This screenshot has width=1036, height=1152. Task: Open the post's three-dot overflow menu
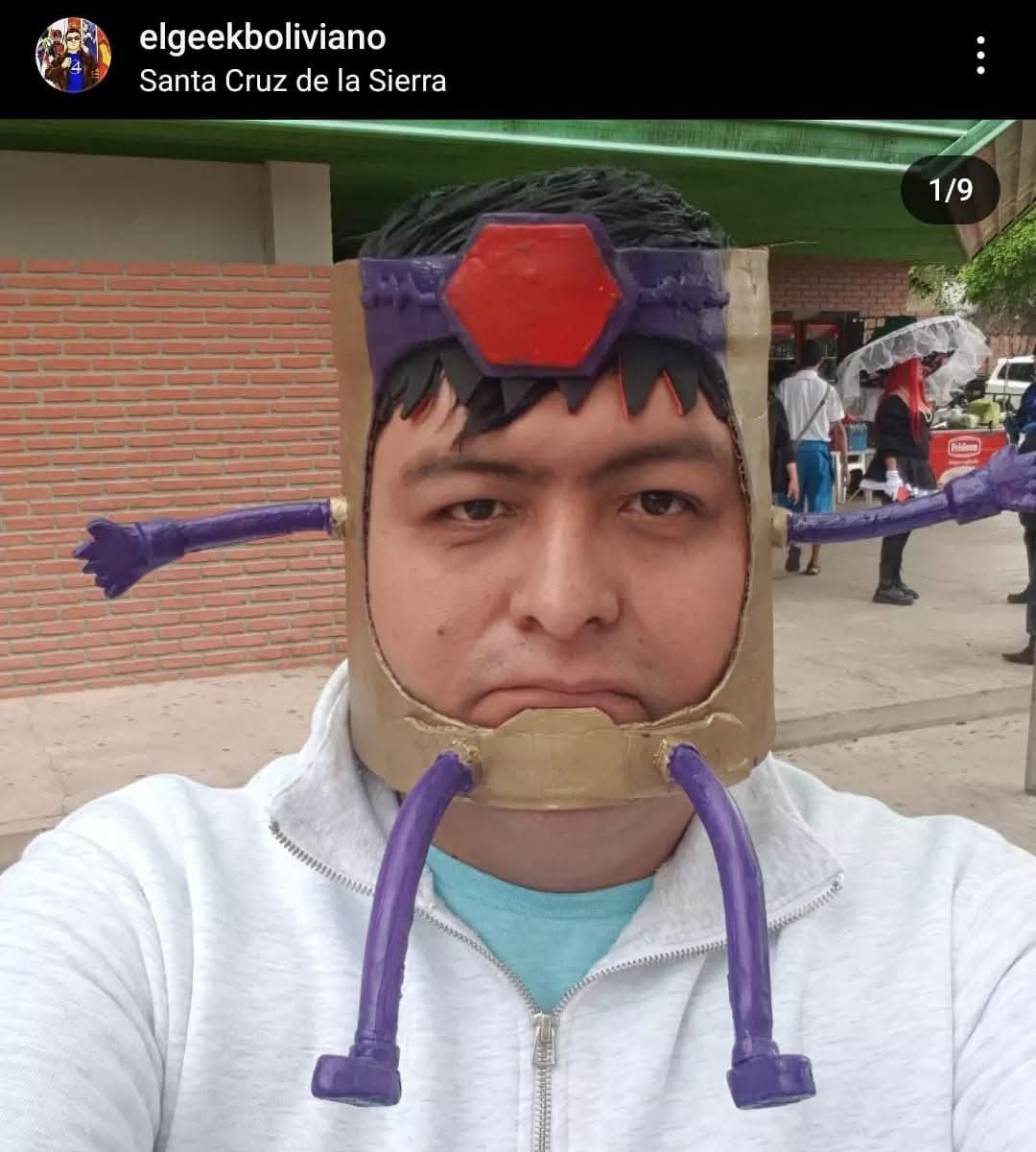point(979,56)
